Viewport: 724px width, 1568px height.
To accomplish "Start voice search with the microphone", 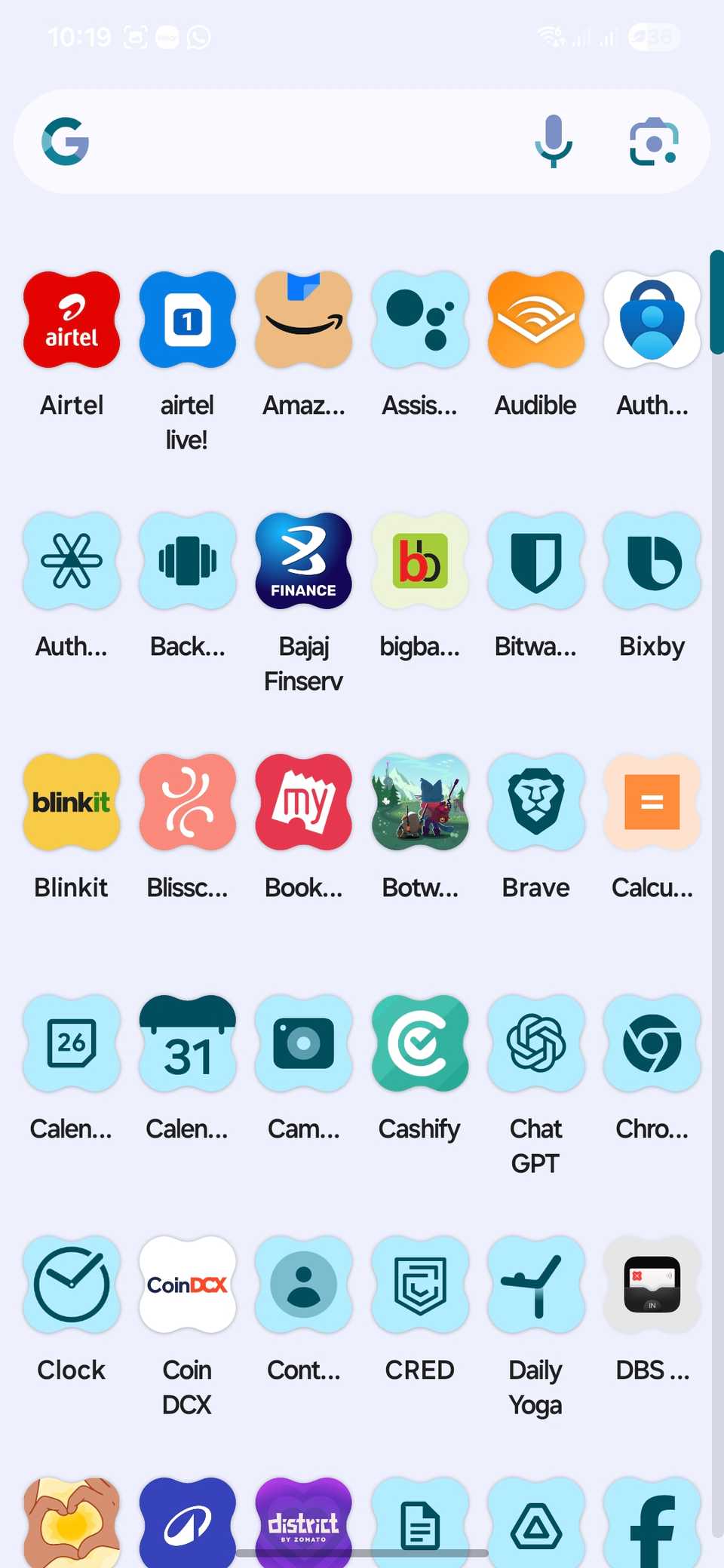I will click(x=554, y=141).
